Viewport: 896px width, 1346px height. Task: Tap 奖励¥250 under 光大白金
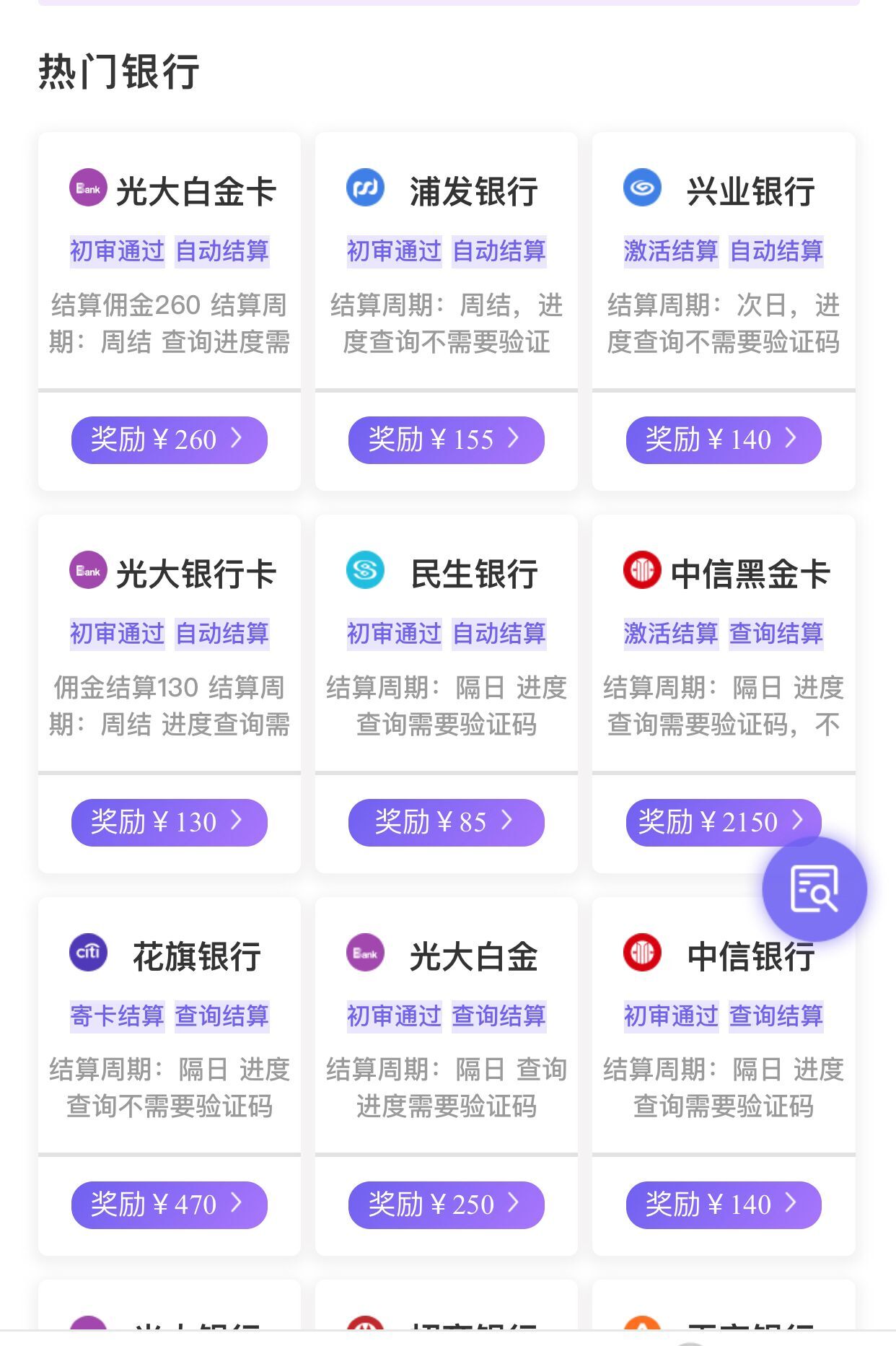point(446,1205)
